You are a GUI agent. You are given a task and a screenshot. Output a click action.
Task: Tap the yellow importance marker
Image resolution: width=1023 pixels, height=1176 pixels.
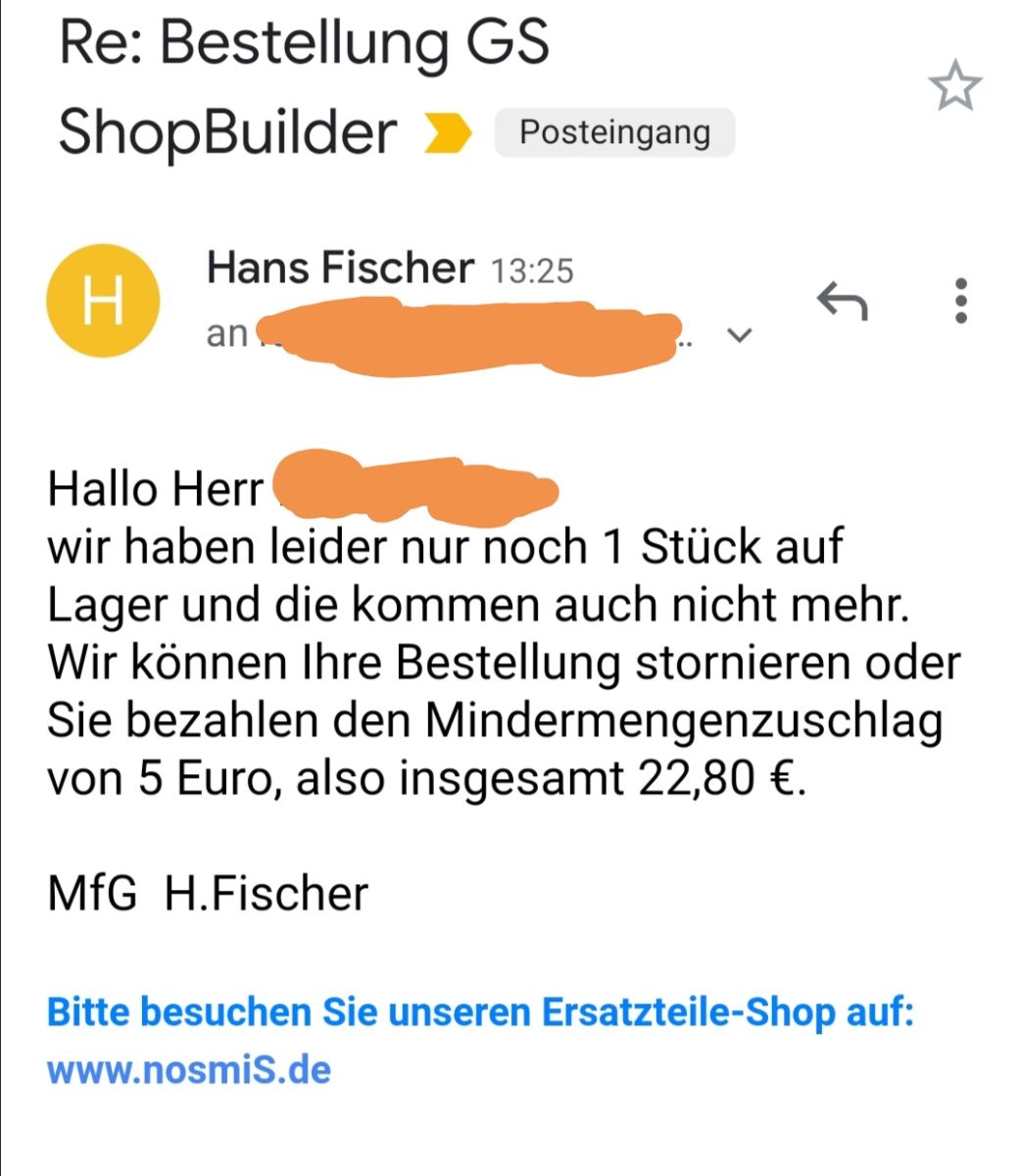[448, 134]
